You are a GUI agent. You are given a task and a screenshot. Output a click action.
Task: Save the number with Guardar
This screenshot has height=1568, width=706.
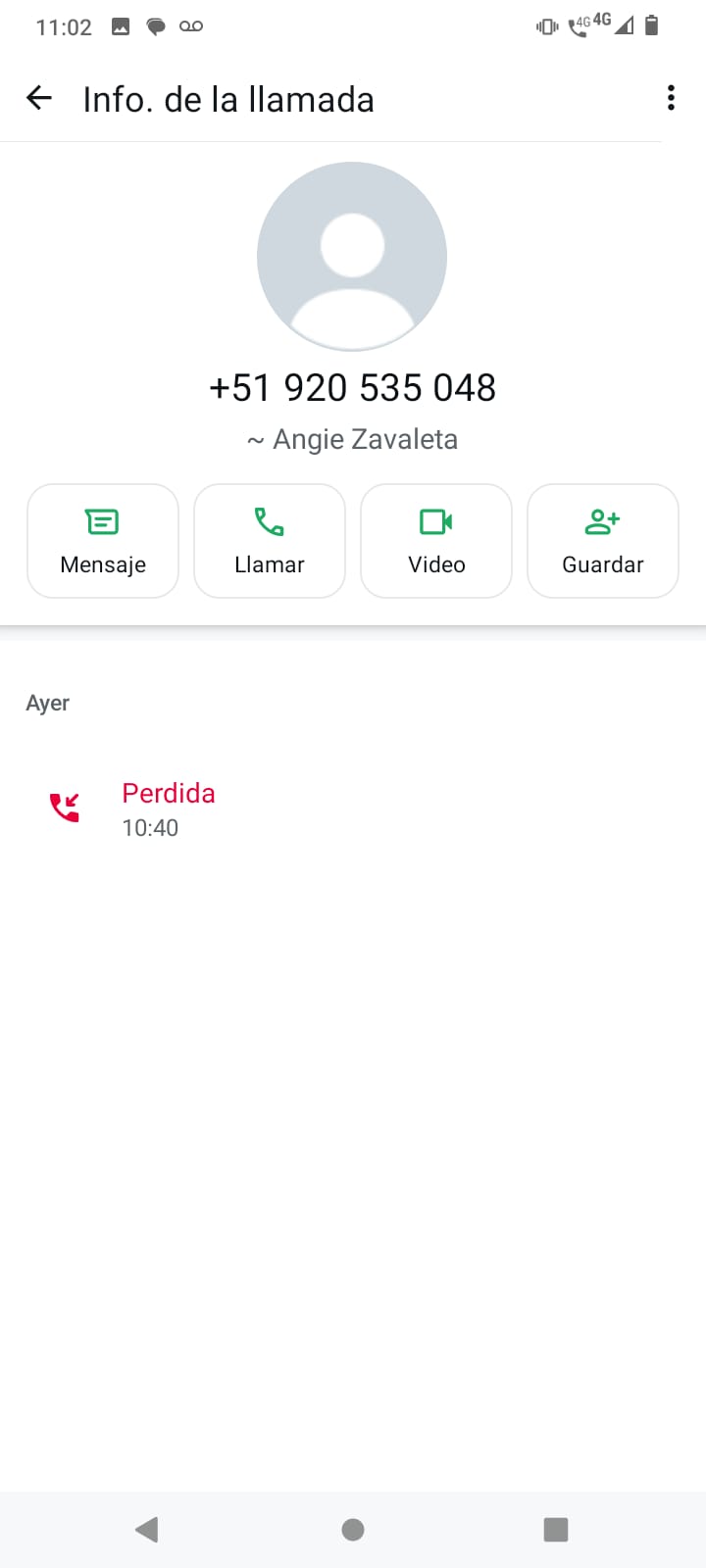[603, 540]
